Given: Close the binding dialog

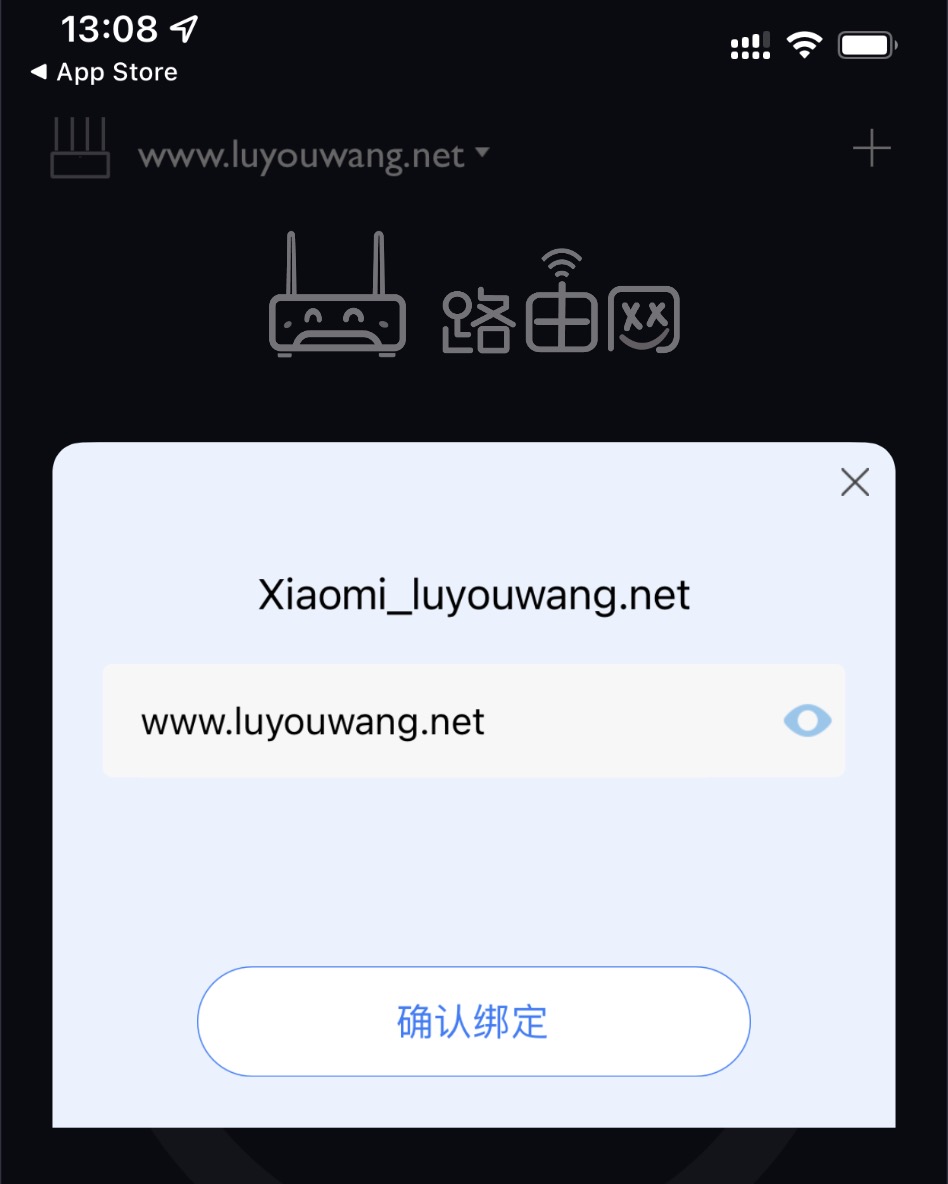Looking at the screenshot, I should click(x=854, y=483).
